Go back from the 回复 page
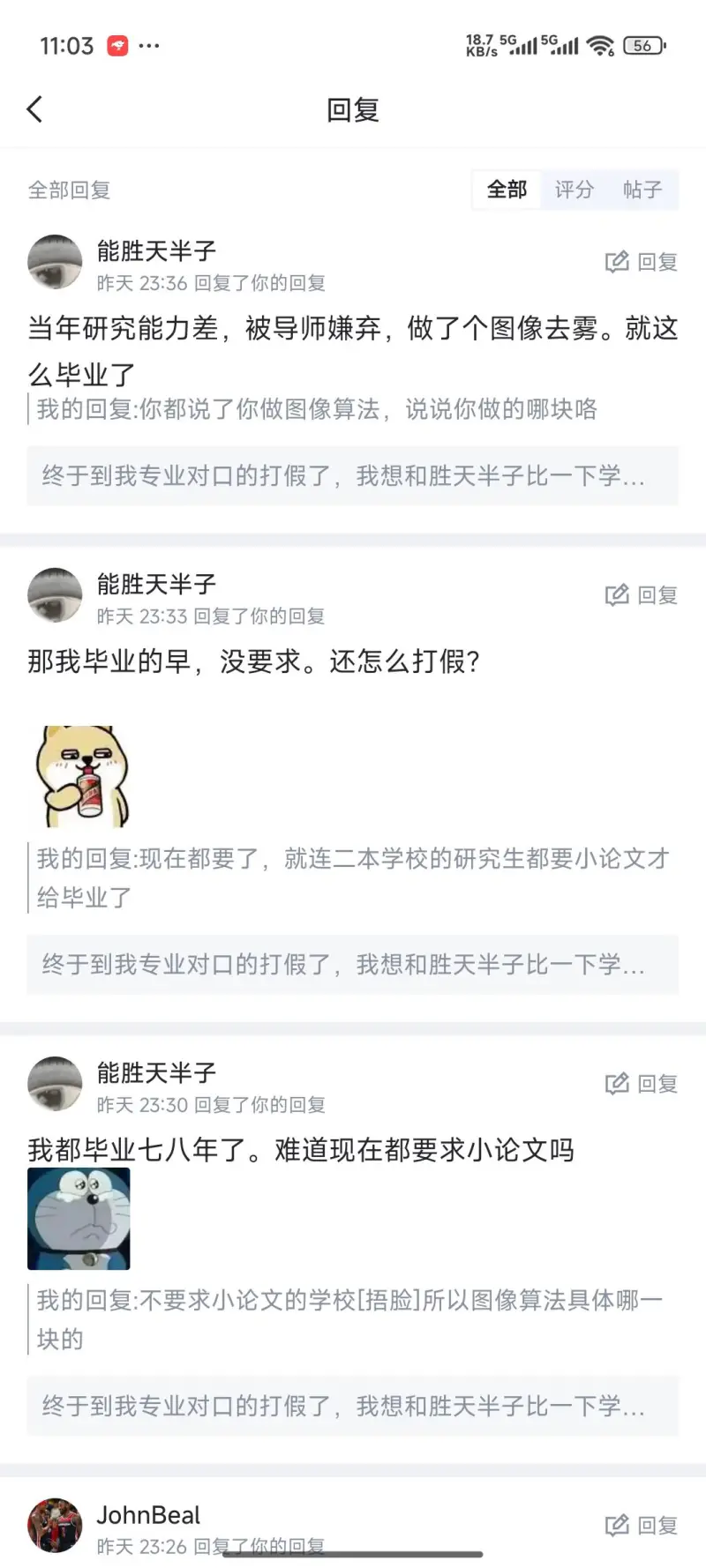This screenshot has height=1568, width=706. pyautogui.click(x=35, y=109)
